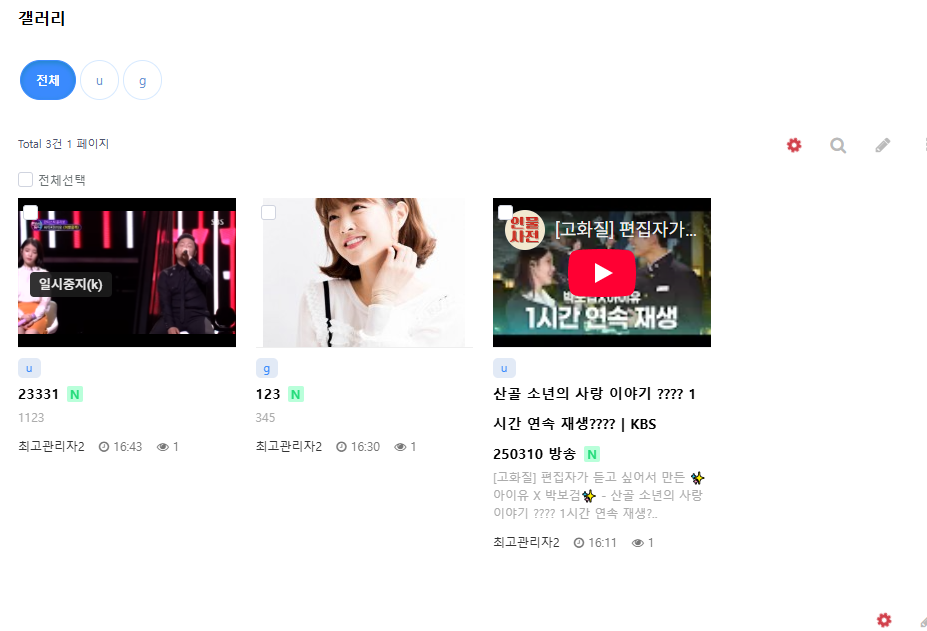
Task: Open the red gear icon at the bottom
Action: pos(884,620)
